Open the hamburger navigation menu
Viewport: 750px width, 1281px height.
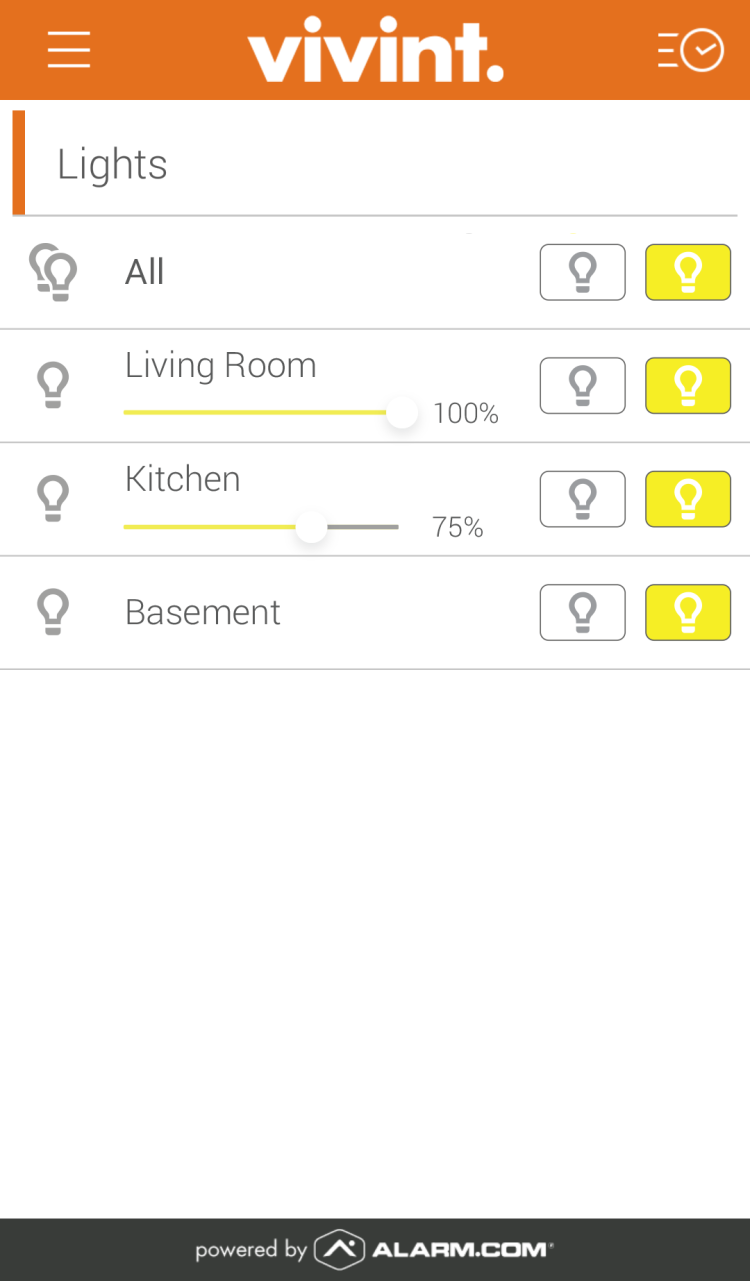pyautogui.click(x=69, y=49)
